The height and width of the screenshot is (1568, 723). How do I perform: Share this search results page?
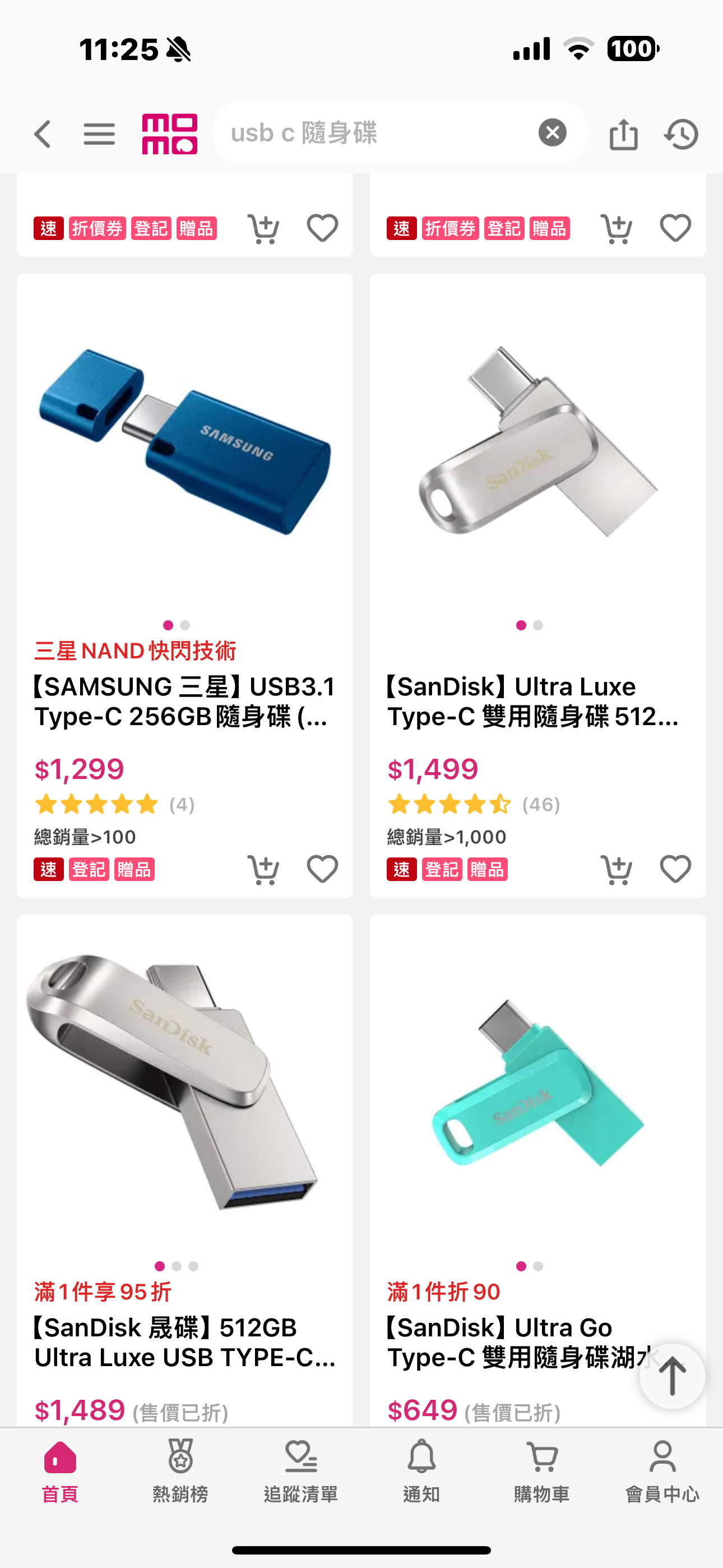(623, 134)
